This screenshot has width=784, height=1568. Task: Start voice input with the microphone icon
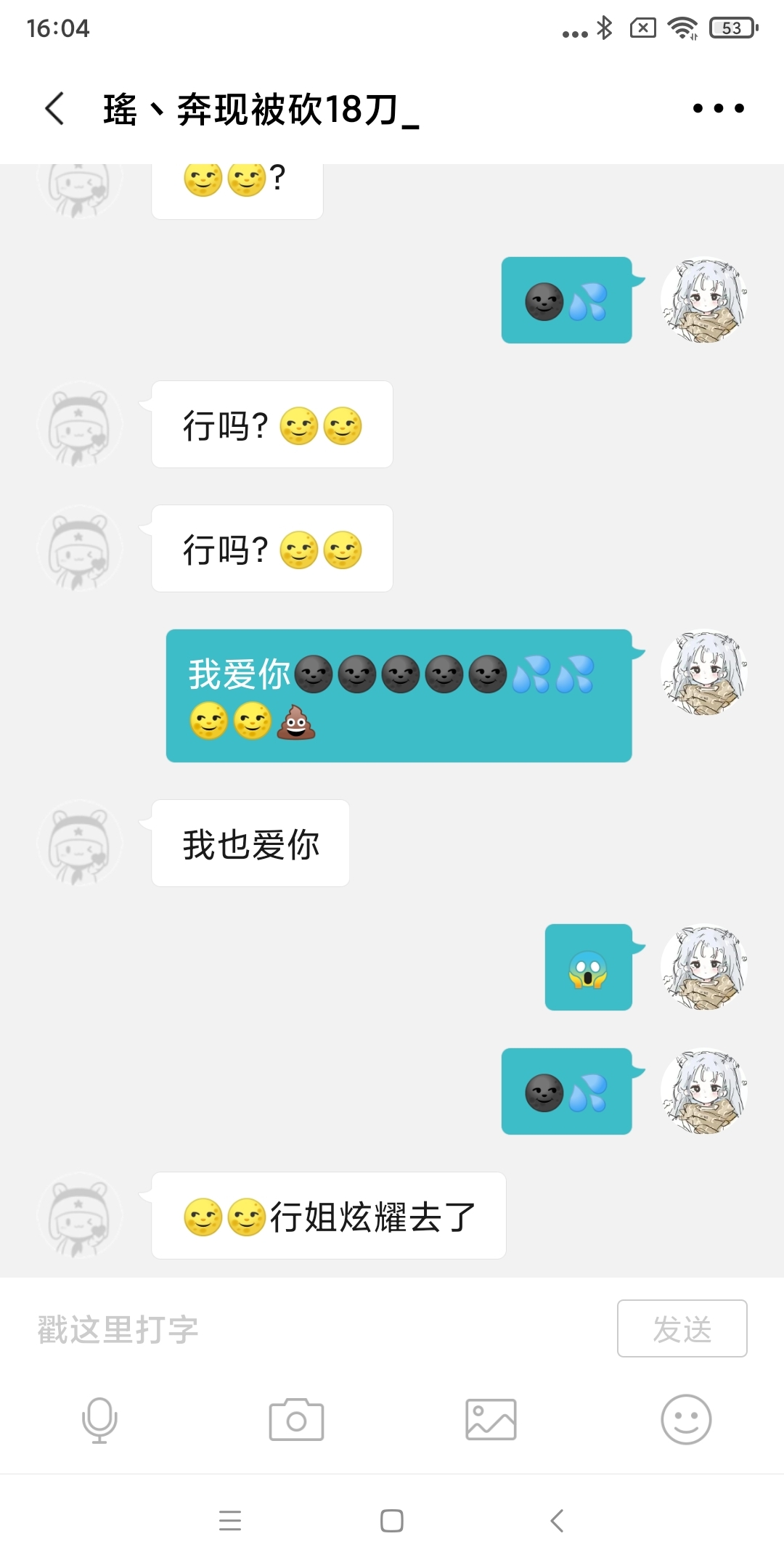pyautogui.click(x=99, y=1420)
